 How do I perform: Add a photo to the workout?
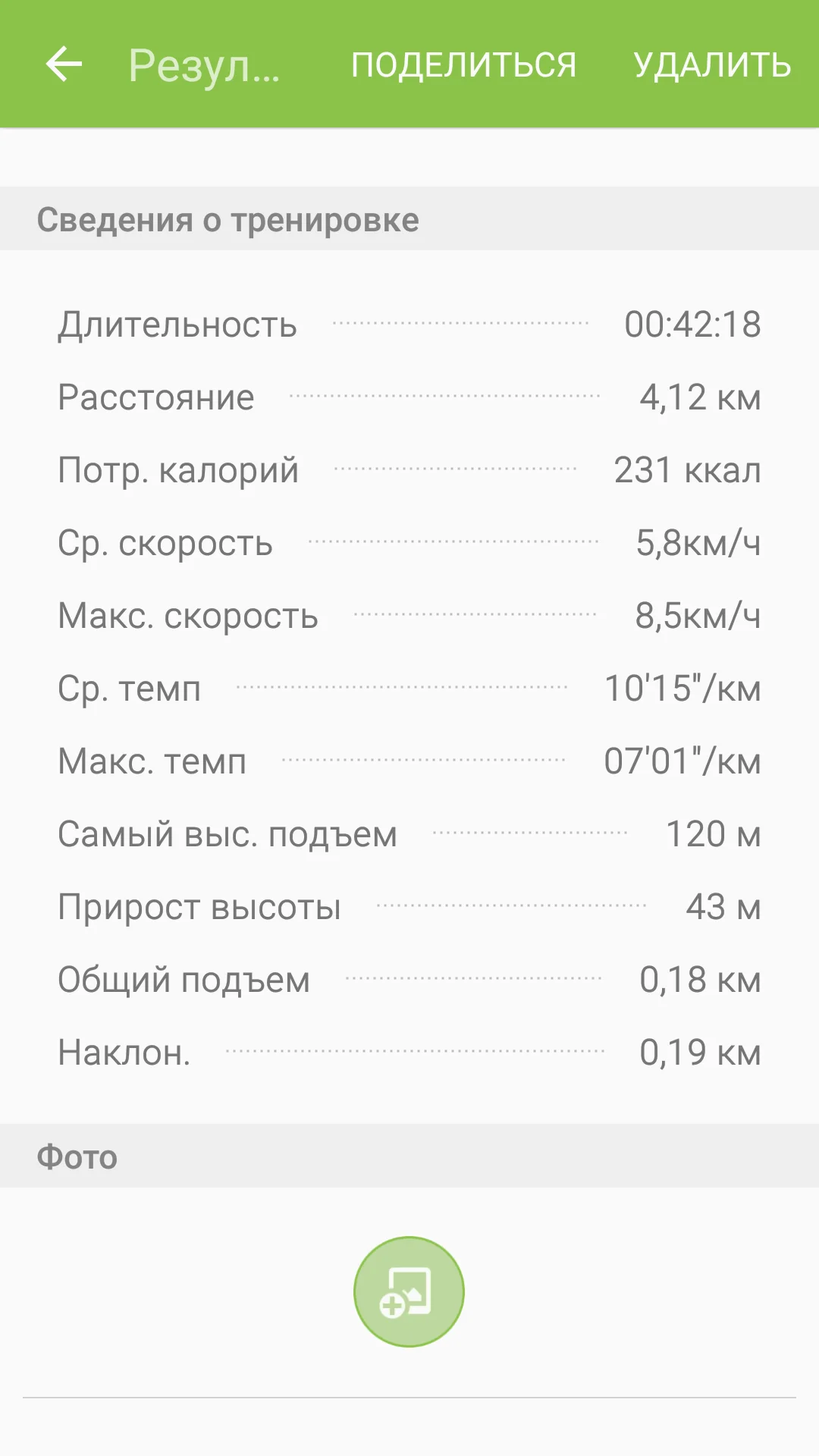pos(409,1291)
